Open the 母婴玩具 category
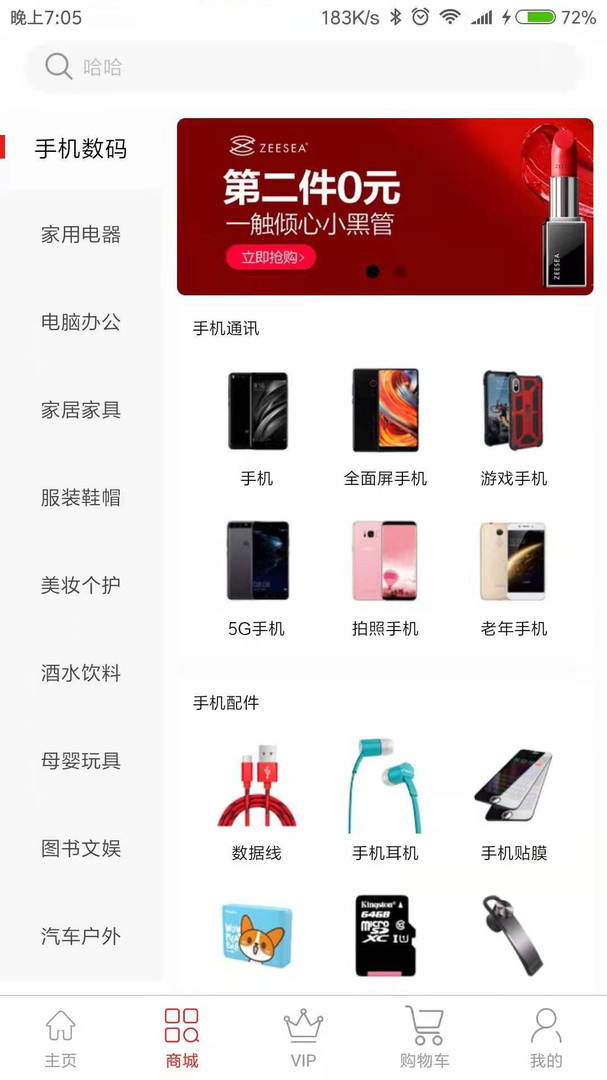The image size is (607, 1080). [x=81, y=761]
